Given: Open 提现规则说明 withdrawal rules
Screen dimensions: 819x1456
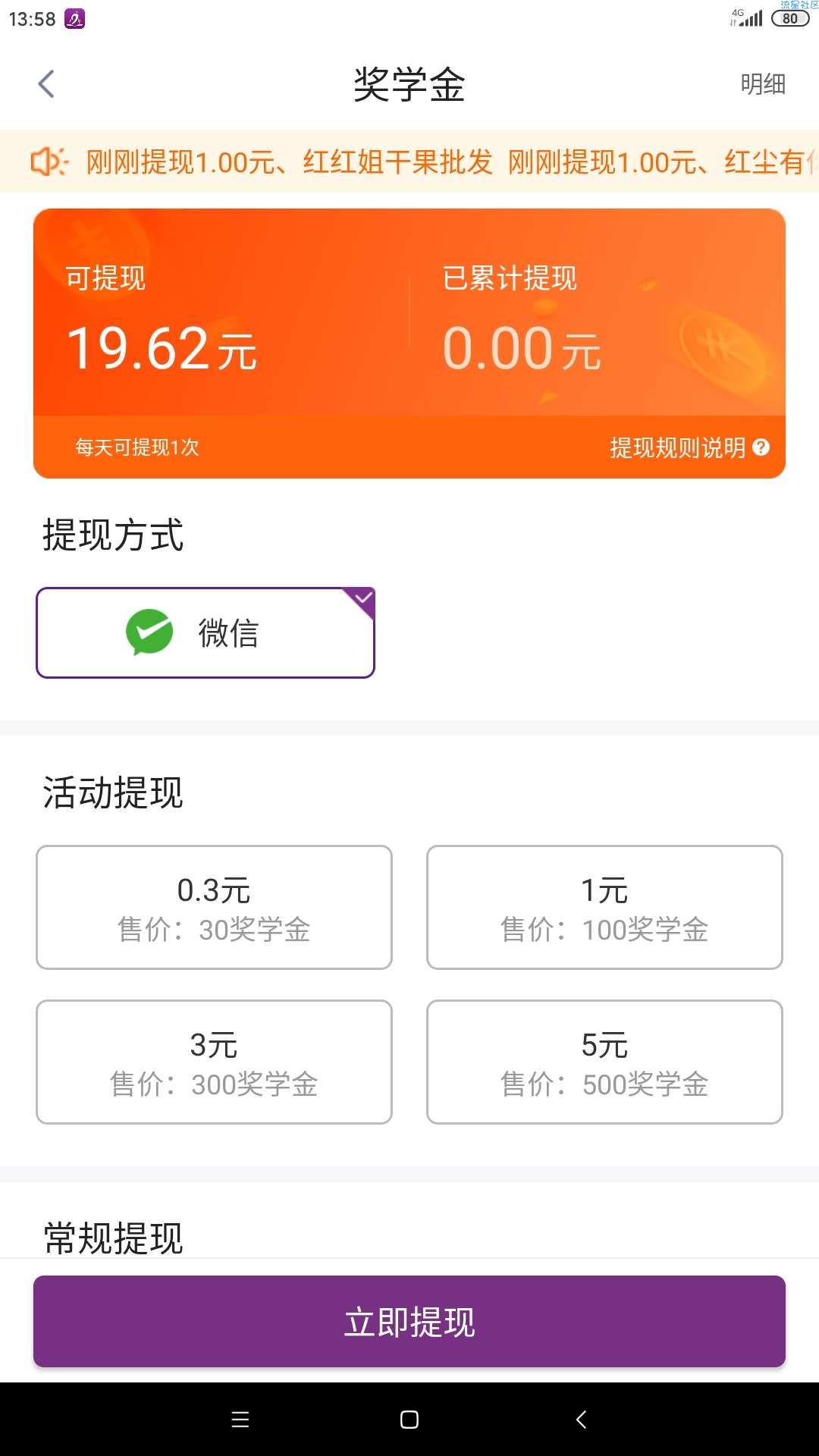Looking at the screenshot, I should (689, 447).
